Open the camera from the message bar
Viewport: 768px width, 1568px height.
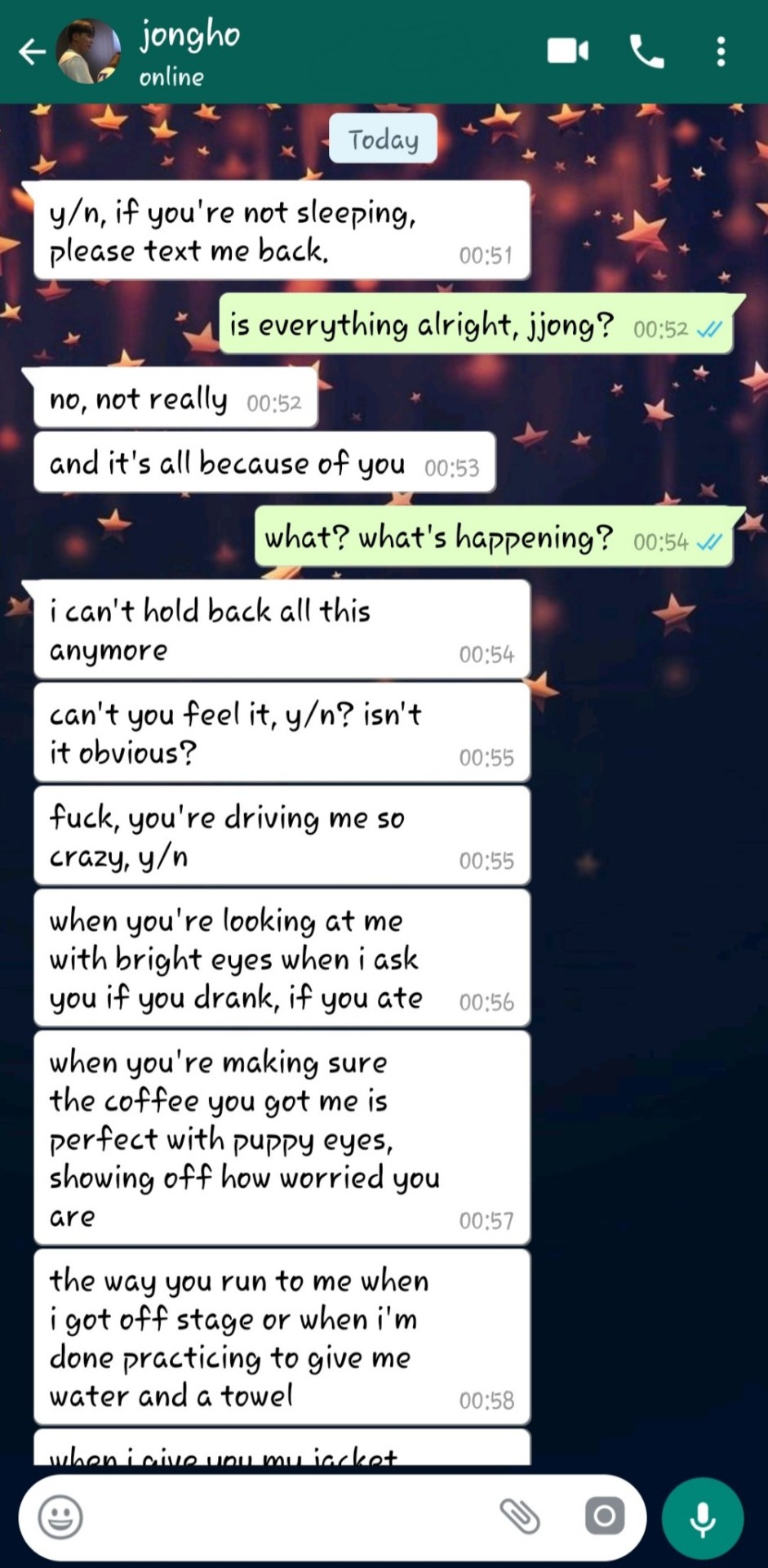pyautogui.click(x=605, y=1517)
